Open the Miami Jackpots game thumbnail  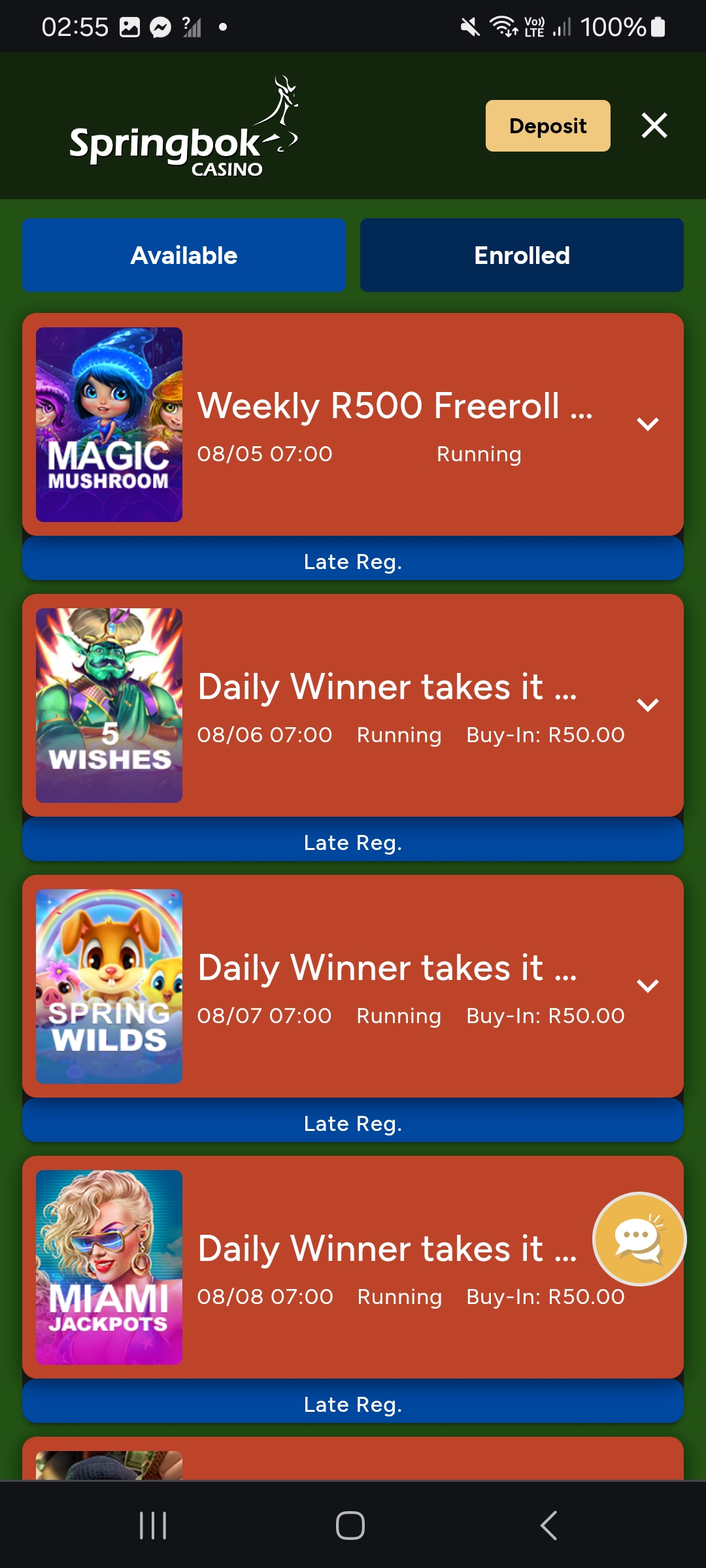109,1267
